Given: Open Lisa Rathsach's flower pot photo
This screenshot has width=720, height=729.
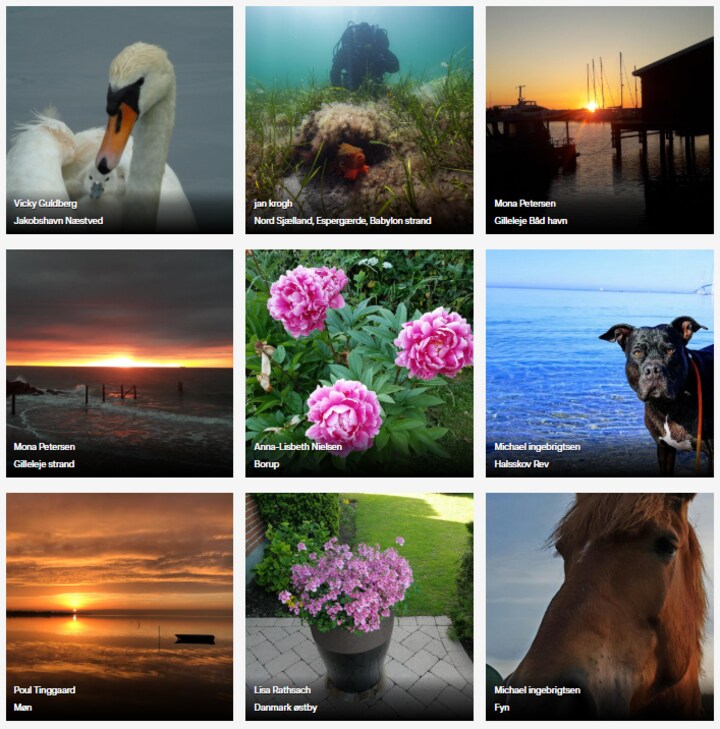Looking at the screenshot, I should tap(359, 606).
